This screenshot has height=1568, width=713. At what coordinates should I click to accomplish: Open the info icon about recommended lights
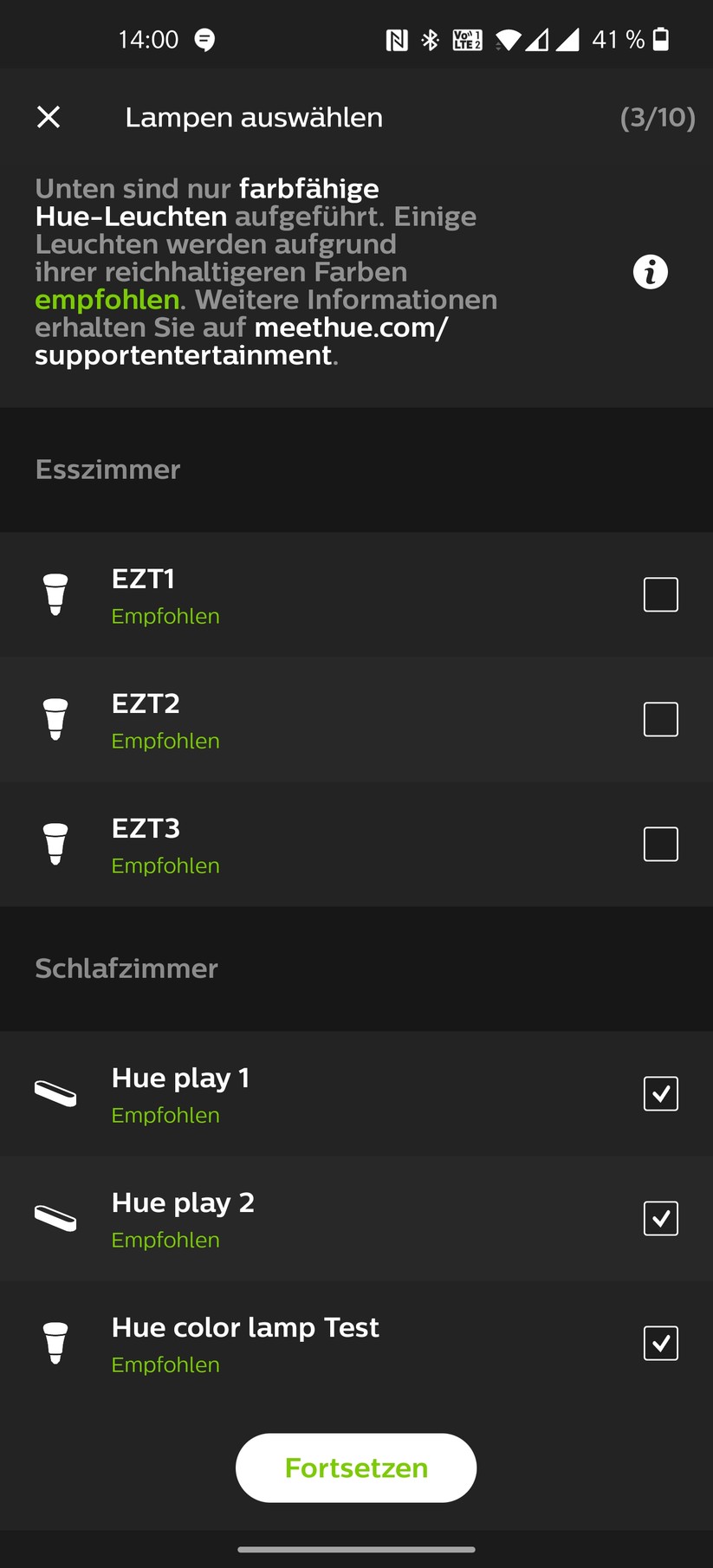point(650,272)
